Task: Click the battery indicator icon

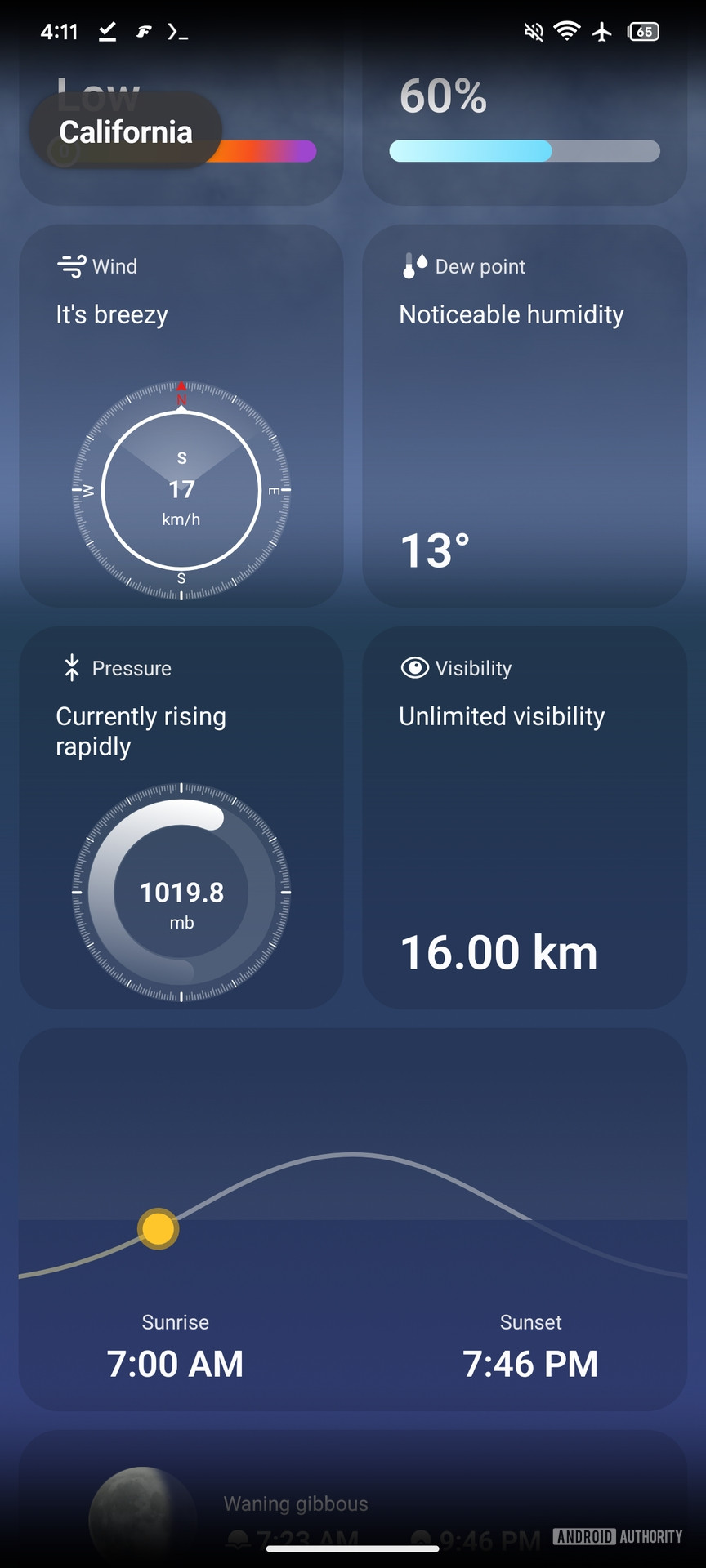Action: pyautogui.click(x=642, y=32)
